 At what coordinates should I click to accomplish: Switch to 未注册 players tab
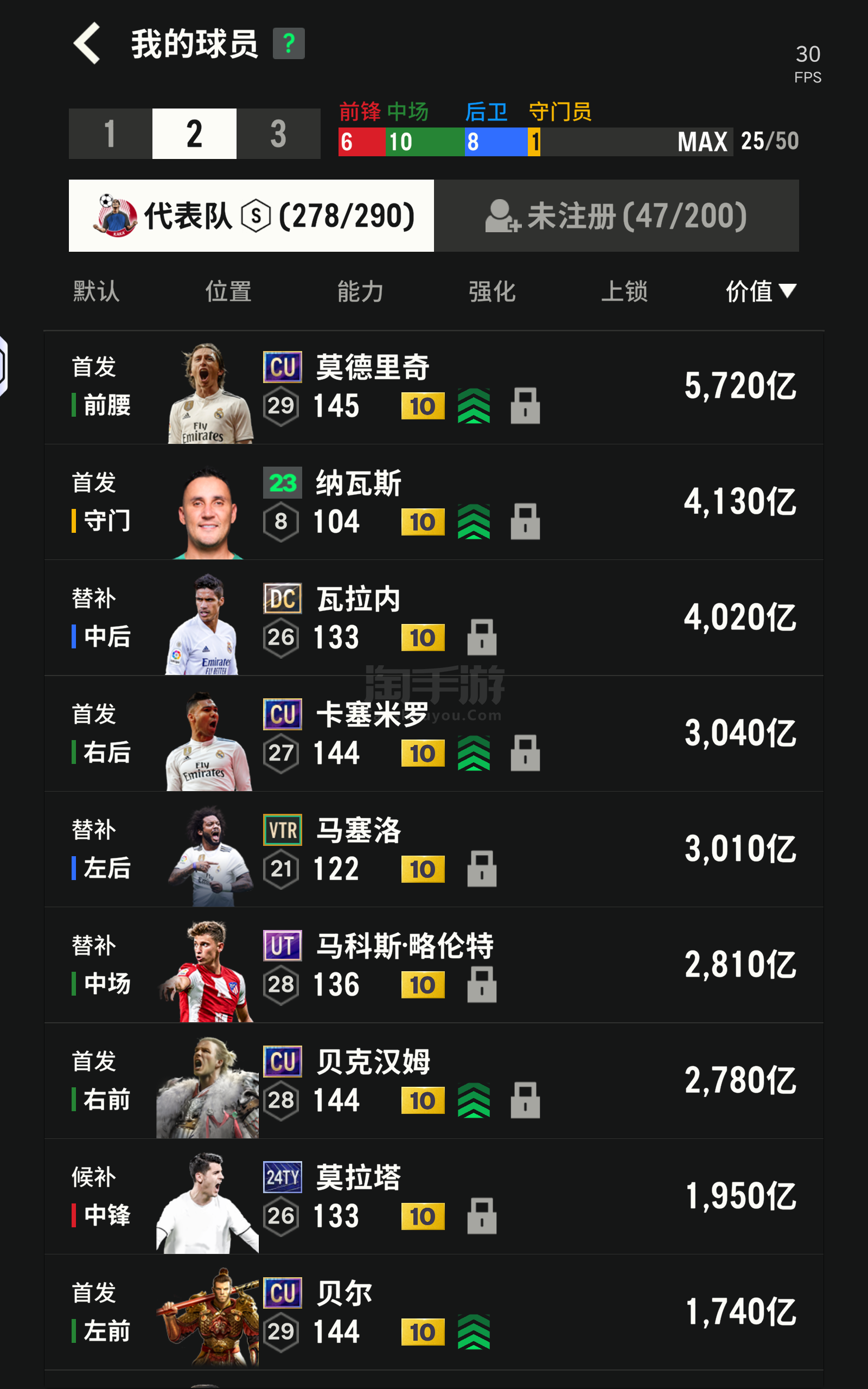pos(616,216)
